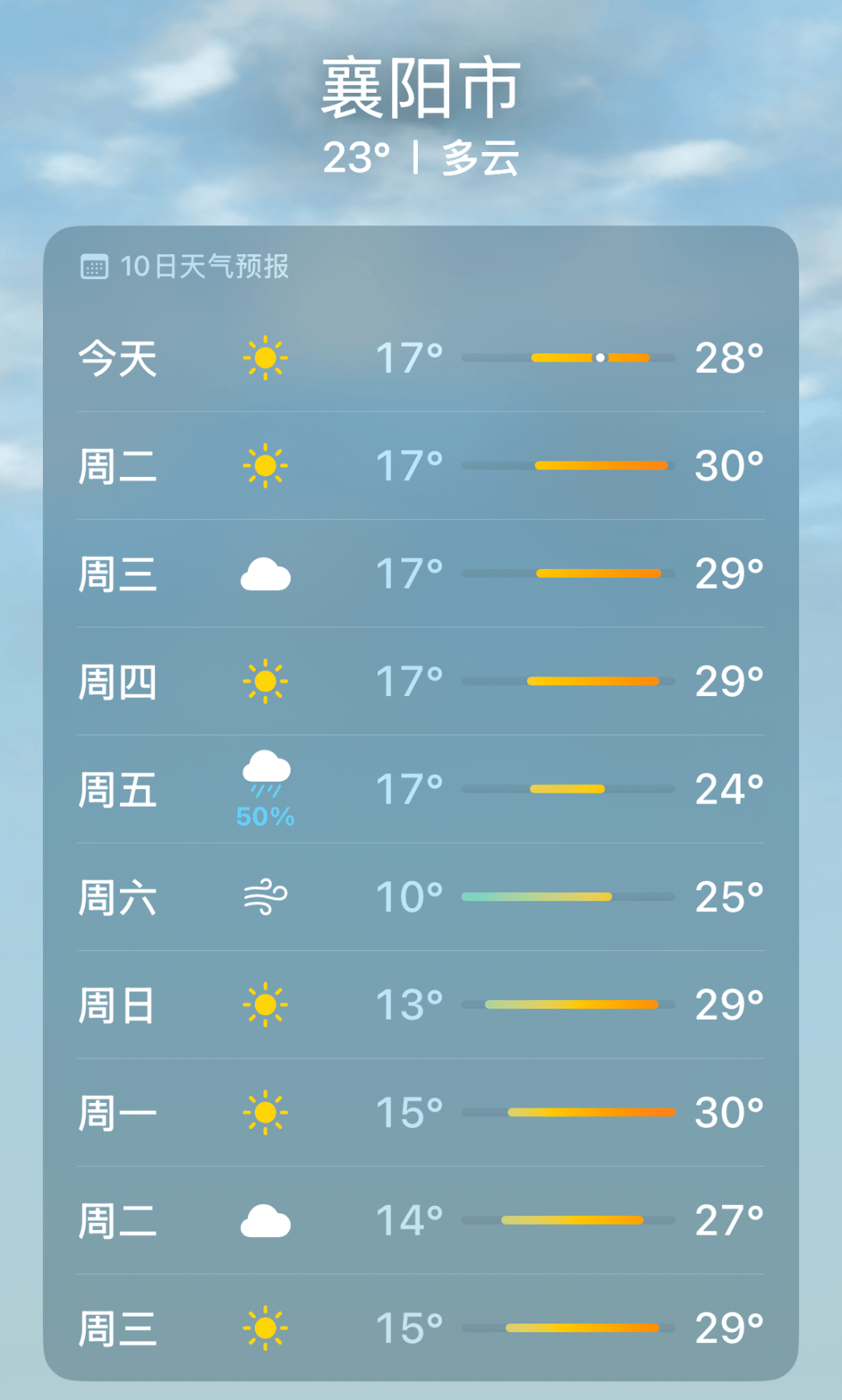Open the windy 周六 forecast row
842x1400 pixels.
(421, 896)
